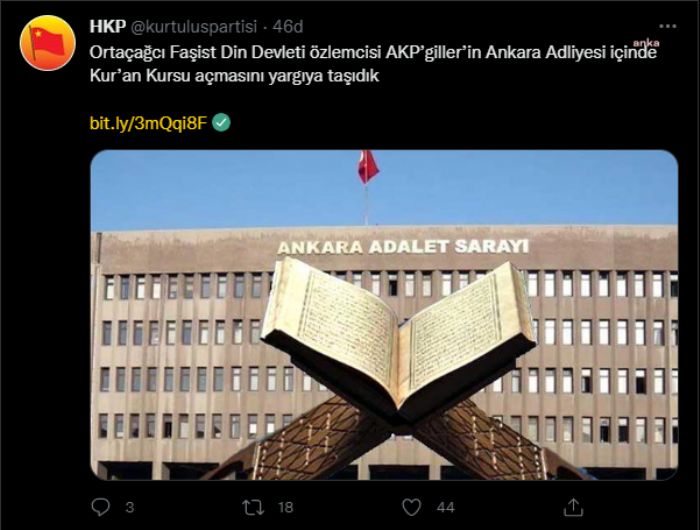Viewport: 700px width, 530px height.
Task: Open the tweet's three-dot overflow menu
Action: click(667, 24)
